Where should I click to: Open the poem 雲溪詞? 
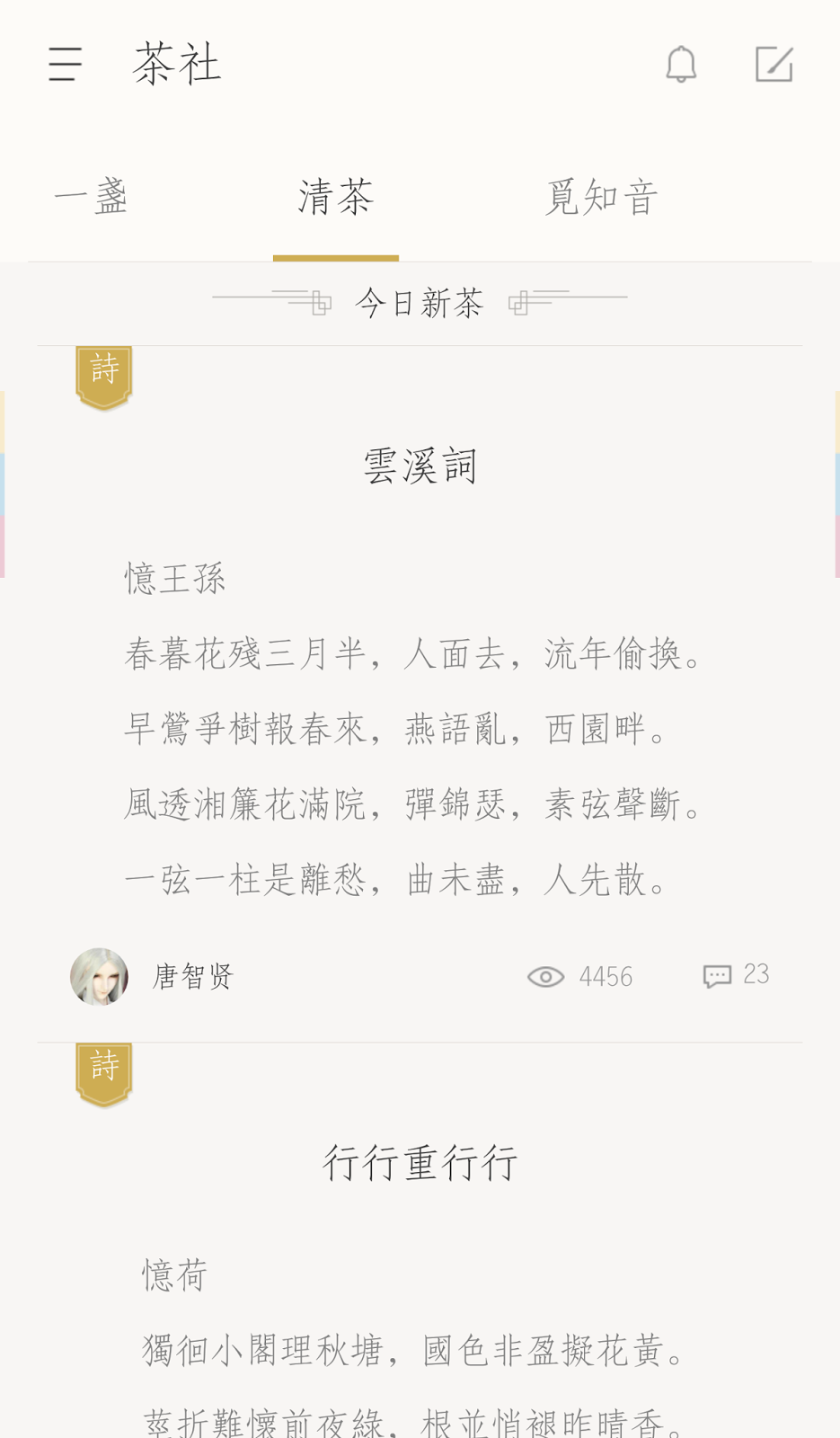(x=420, y=466)
